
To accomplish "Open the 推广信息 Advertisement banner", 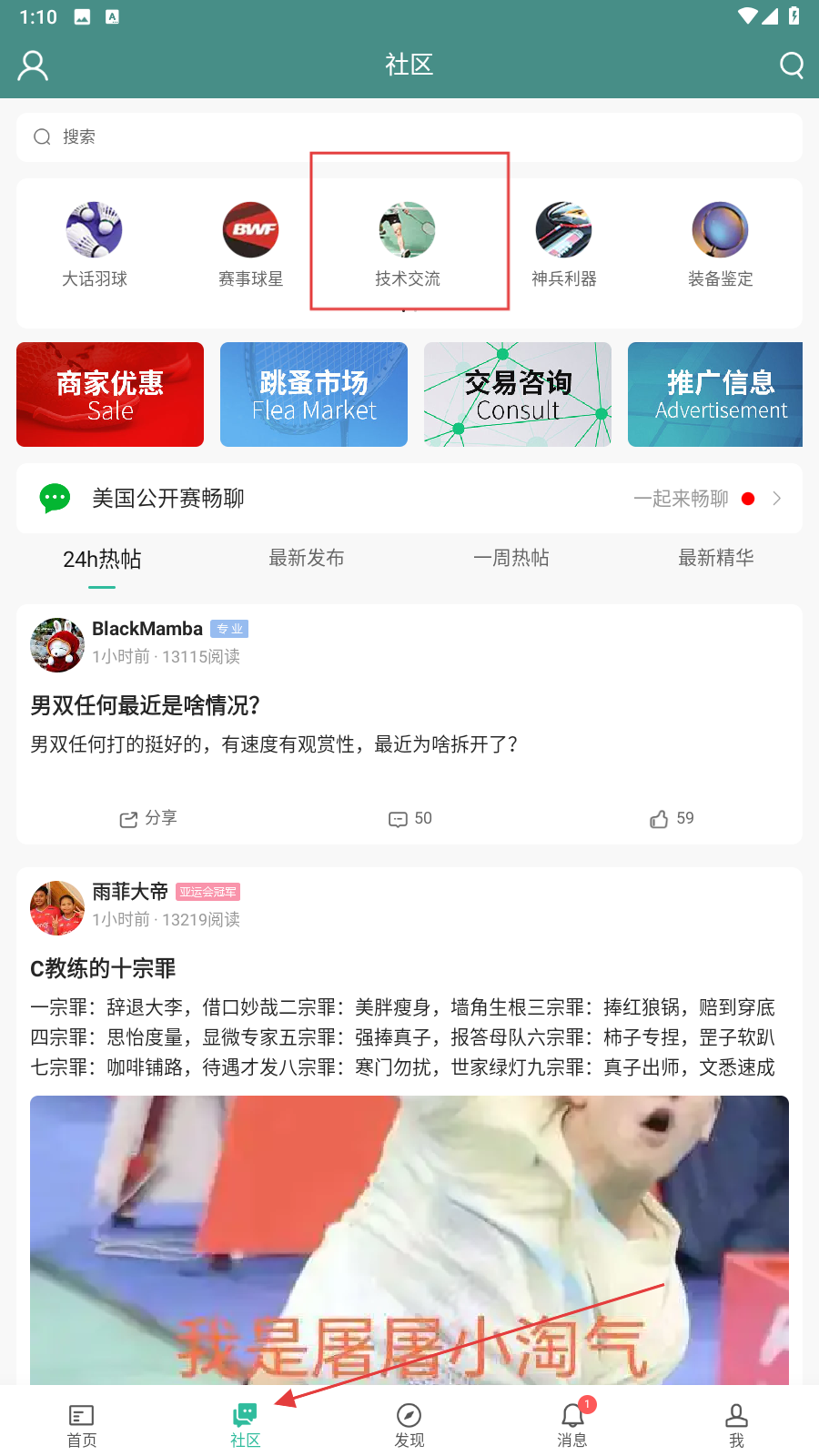I will coord(715,395).
